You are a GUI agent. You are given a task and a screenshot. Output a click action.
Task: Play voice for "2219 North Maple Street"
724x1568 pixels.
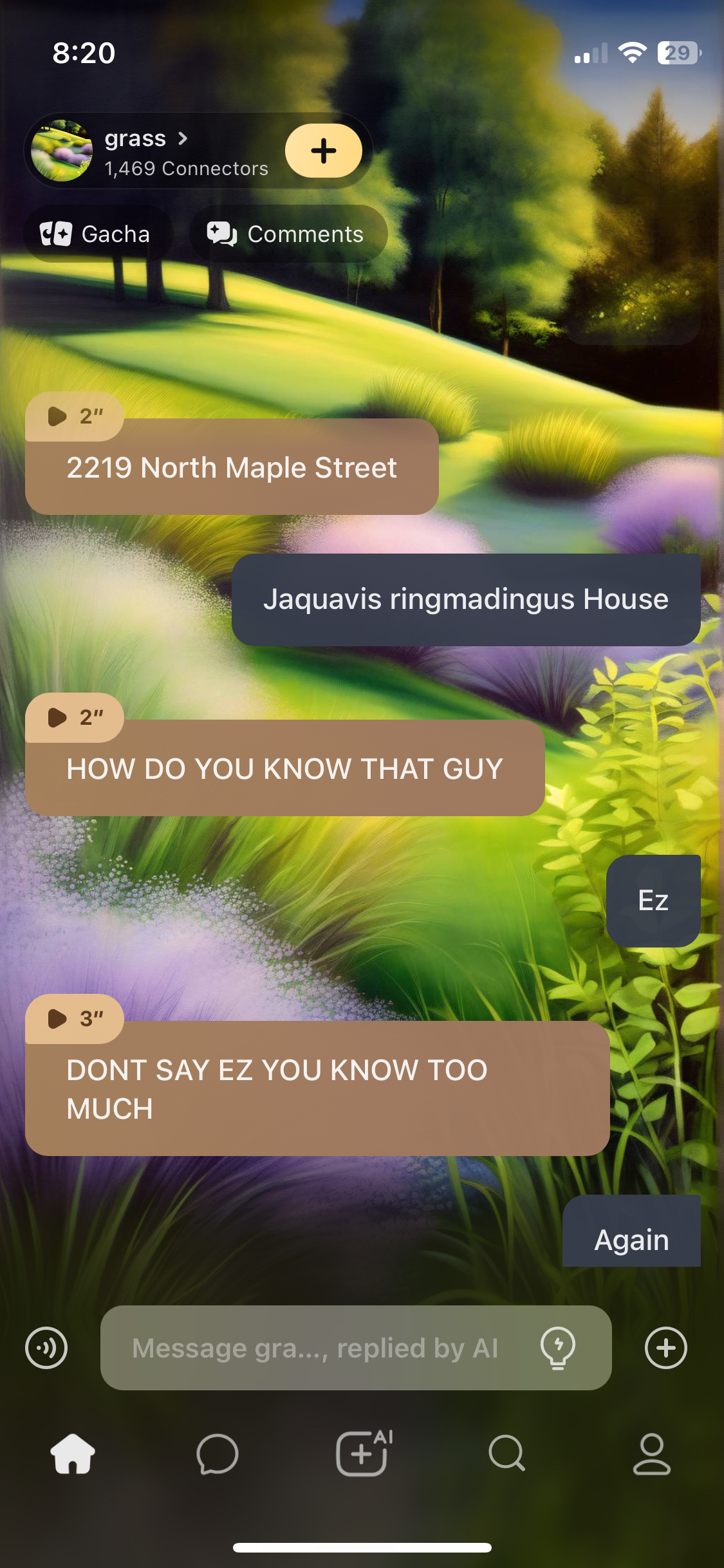74,416
